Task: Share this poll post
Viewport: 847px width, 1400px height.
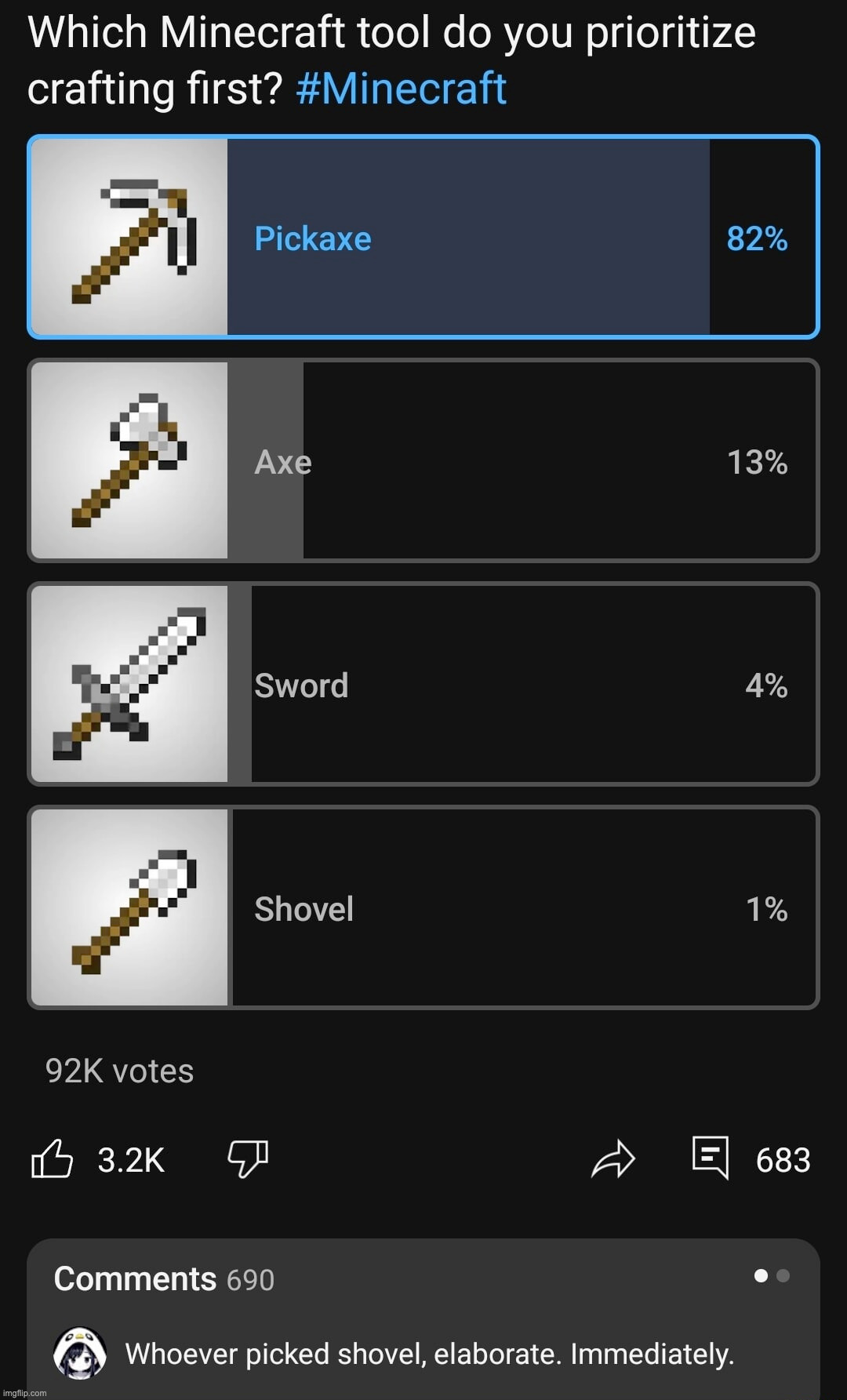Action: tap(613, 1158)
